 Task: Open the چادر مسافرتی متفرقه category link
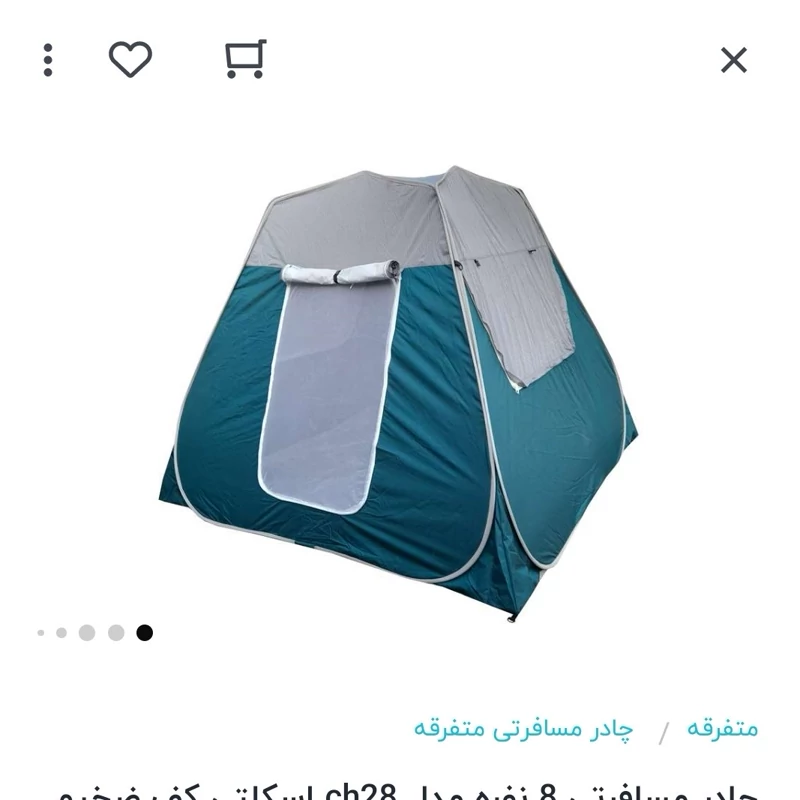[524, 727]
